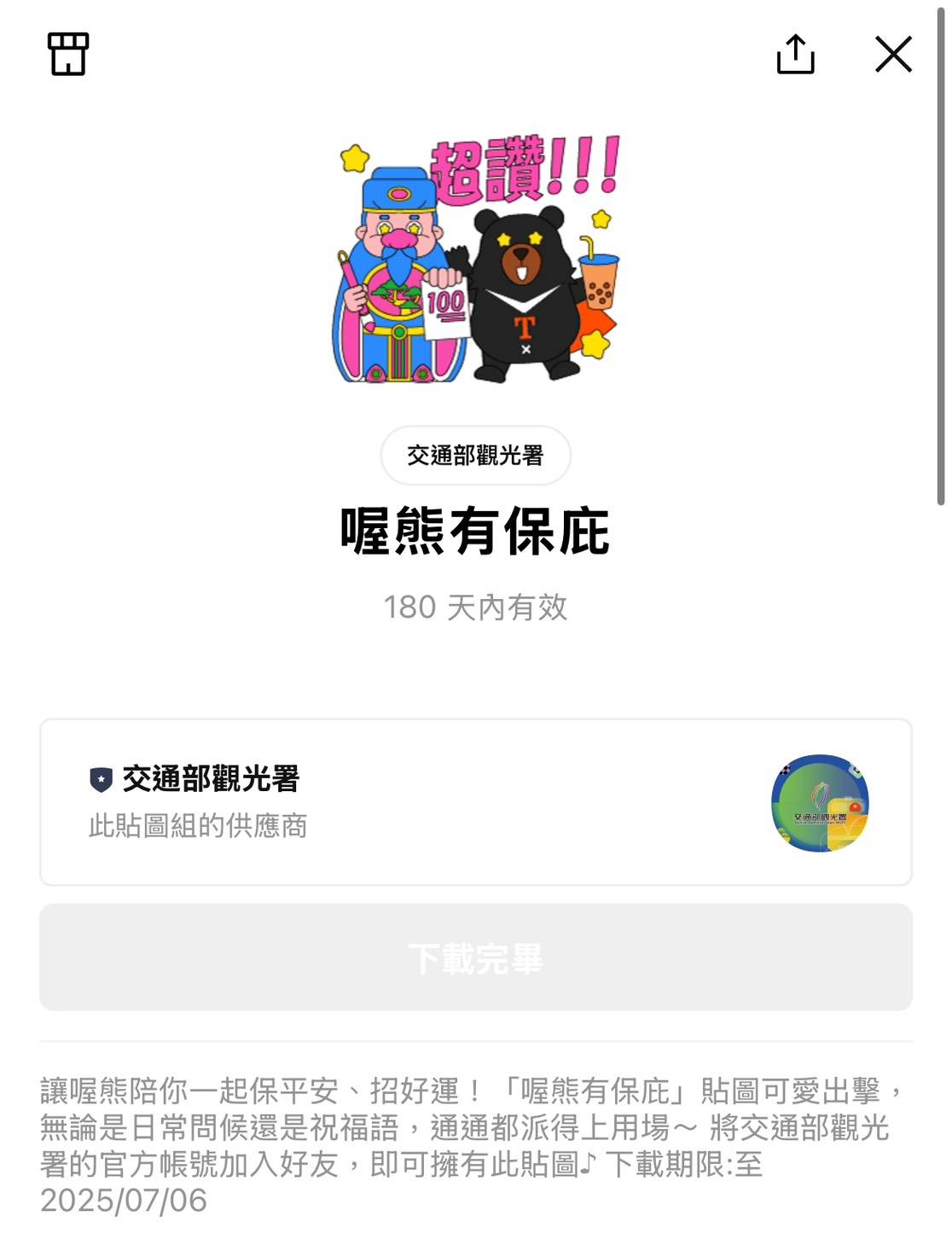This screenshot has height=1251, width=952.
Task: Click the storefront icon in the corner
Action: [x=67, y=55]
